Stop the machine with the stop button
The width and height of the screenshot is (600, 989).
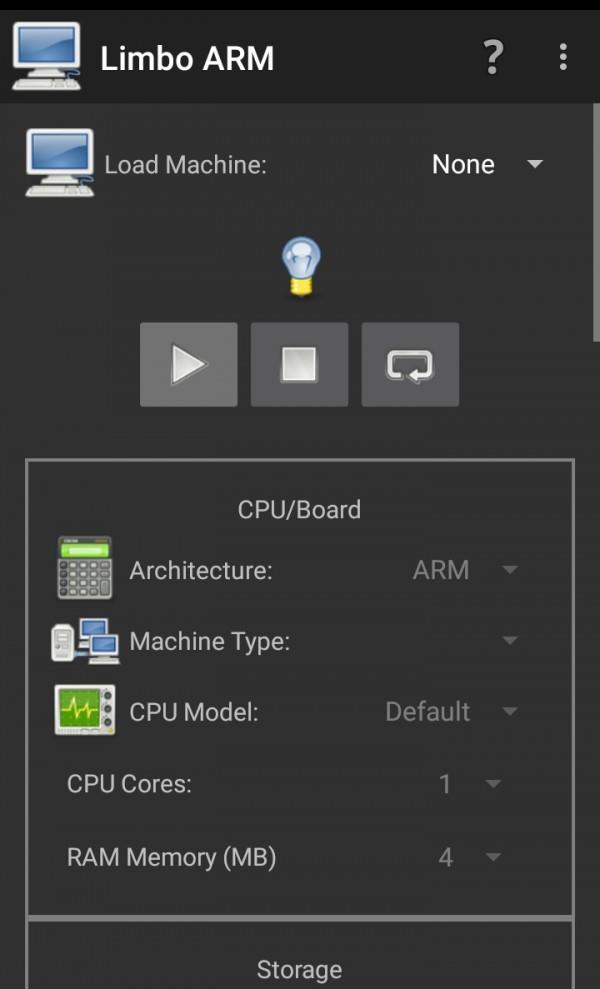299,365
